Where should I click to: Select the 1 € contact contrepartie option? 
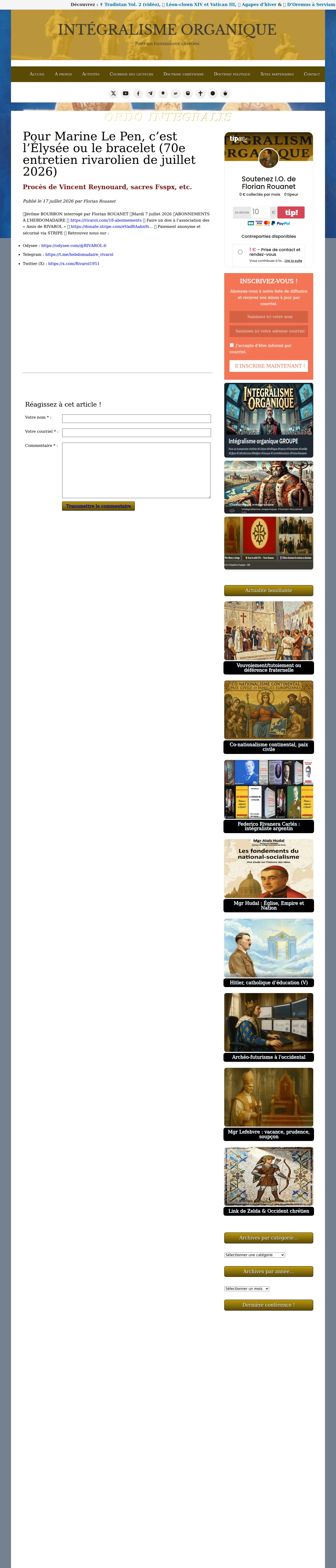[240, 252]
